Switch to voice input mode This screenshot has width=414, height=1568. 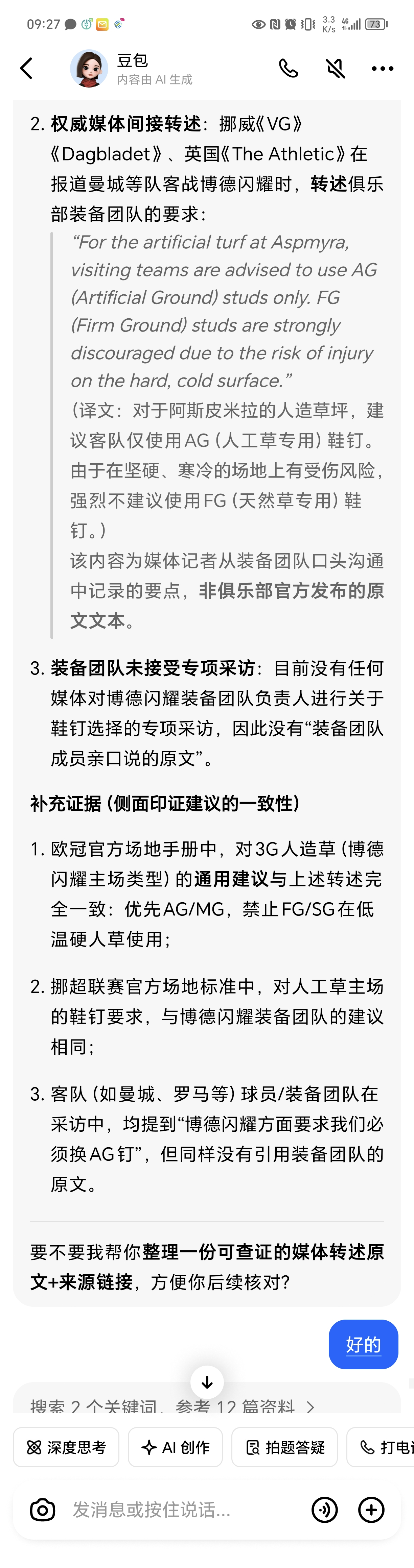[x=324, y=1510]
